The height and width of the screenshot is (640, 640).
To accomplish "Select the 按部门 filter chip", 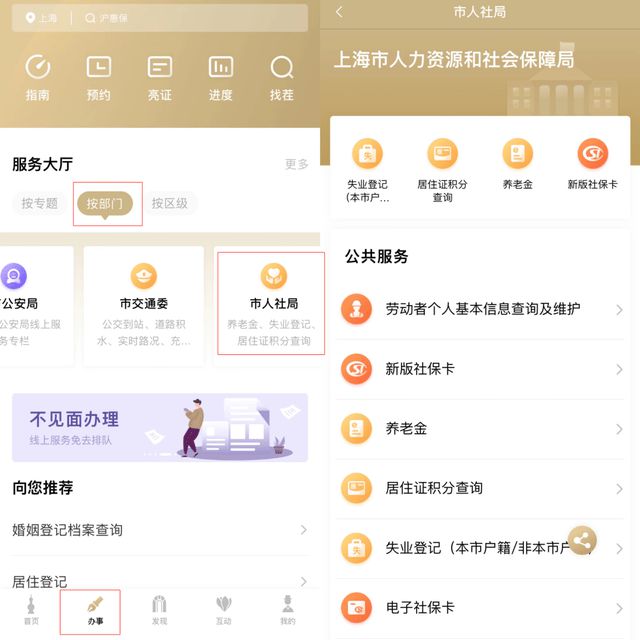I will 108,204.
